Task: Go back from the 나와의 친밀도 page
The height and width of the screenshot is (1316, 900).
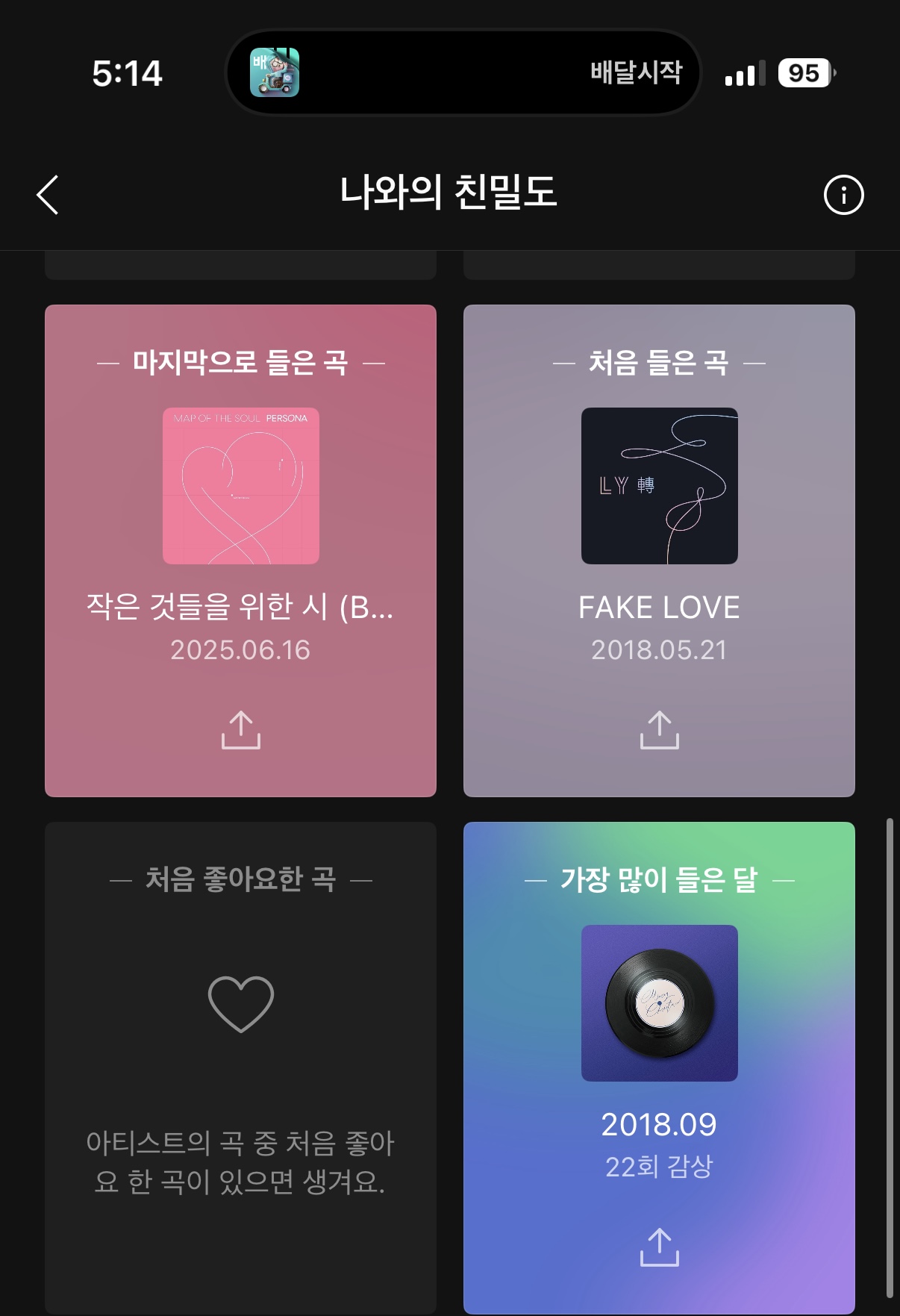Action: coord(48,195)
